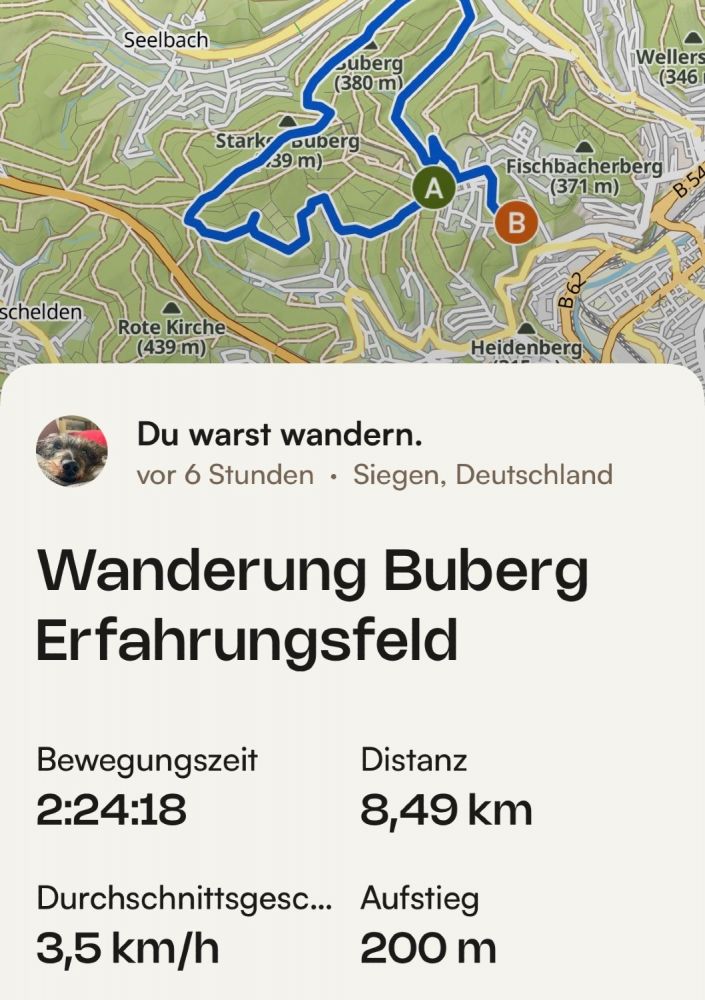Open the profile picture avatar

pos(72,452)
